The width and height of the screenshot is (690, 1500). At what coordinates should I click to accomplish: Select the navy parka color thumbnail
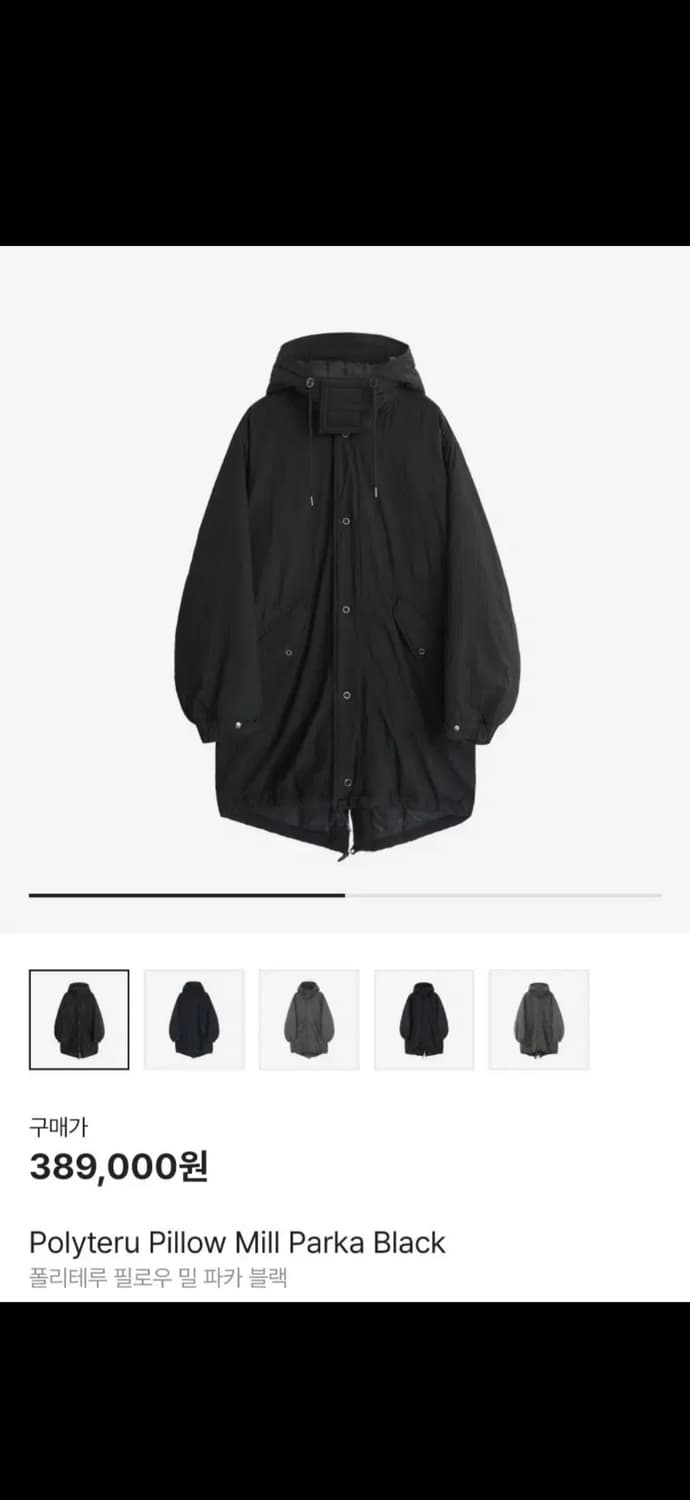(x=194, y=1019)
